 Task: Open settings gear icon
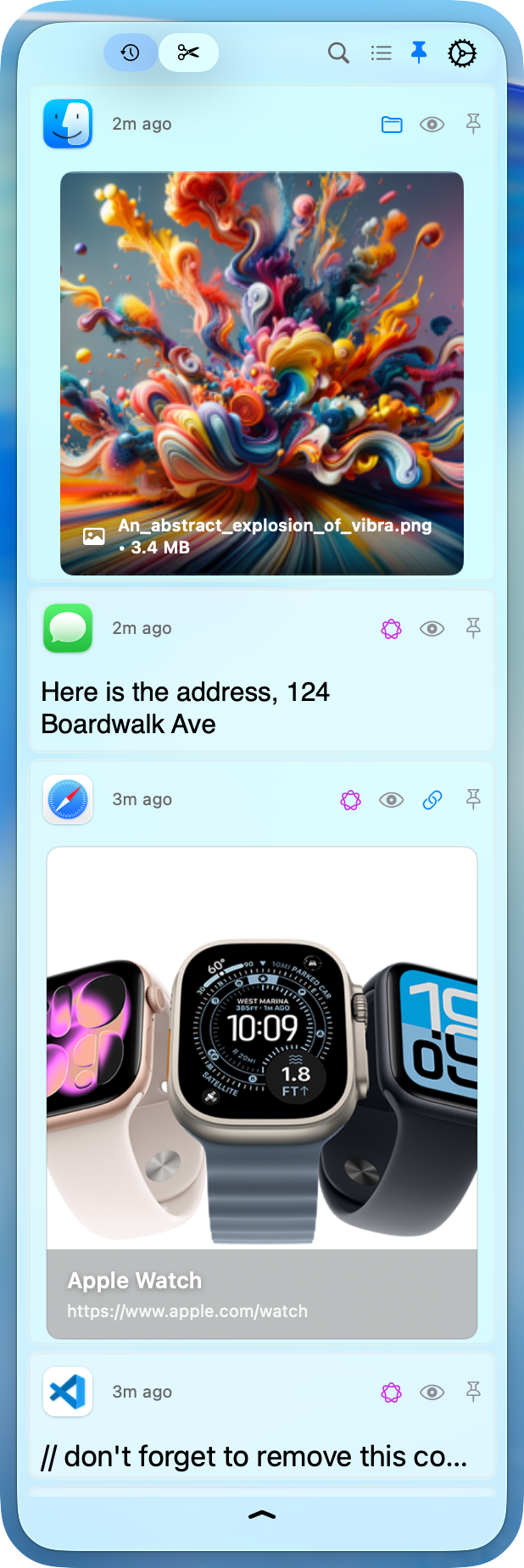(x=462, y=53)
